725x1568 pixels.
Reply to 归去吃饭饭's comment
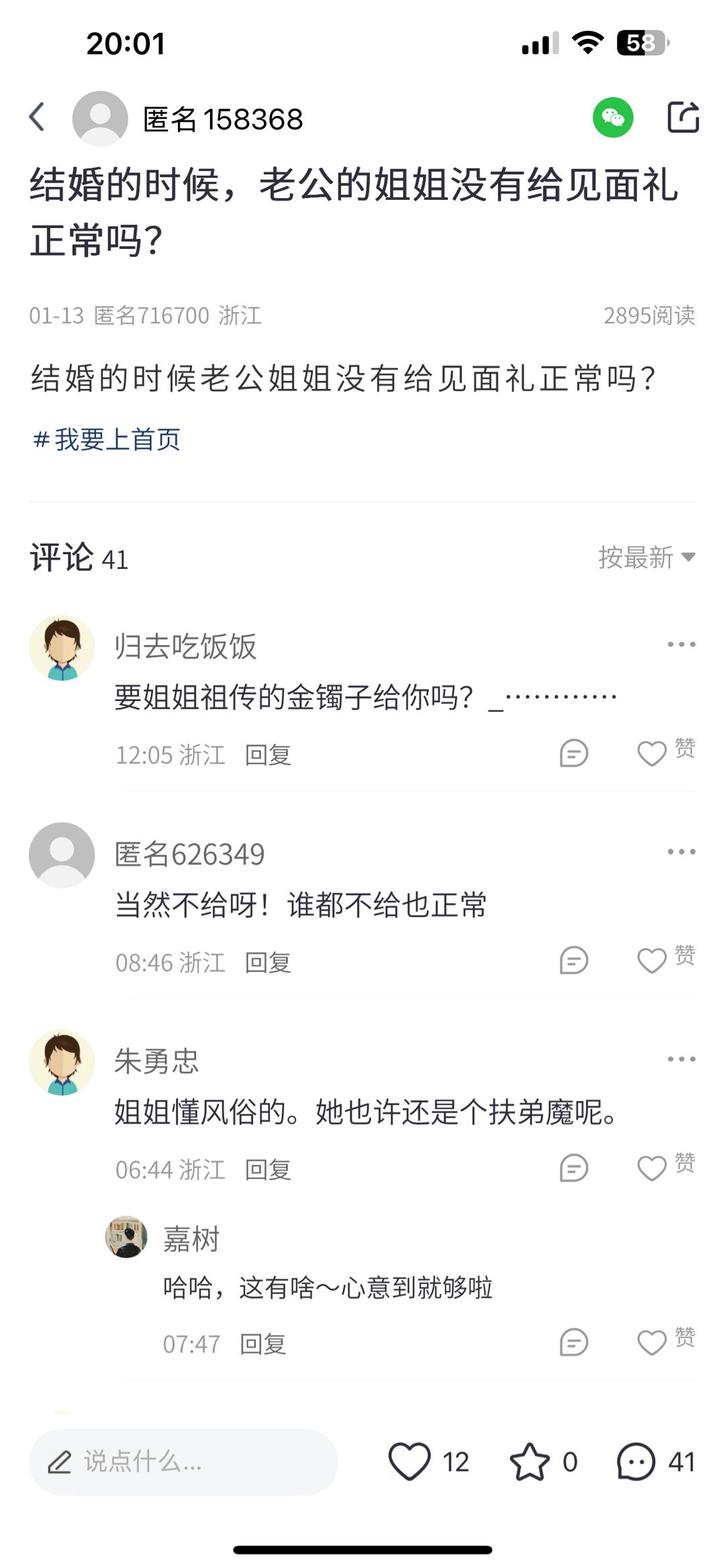[x=267, y=755]
